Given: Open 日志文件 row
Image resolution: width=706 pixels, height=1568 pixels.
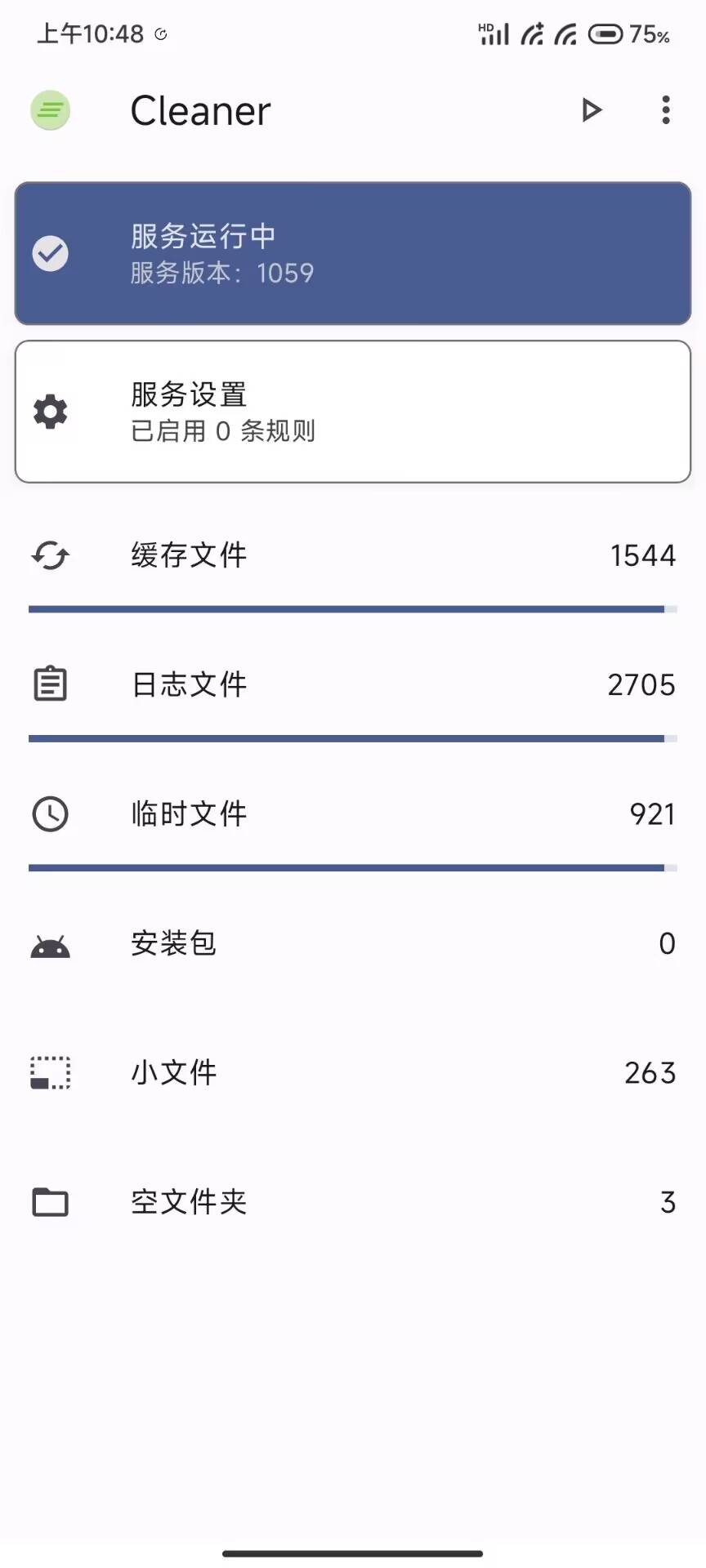Looking at the screenshot, I should [353, 685].
